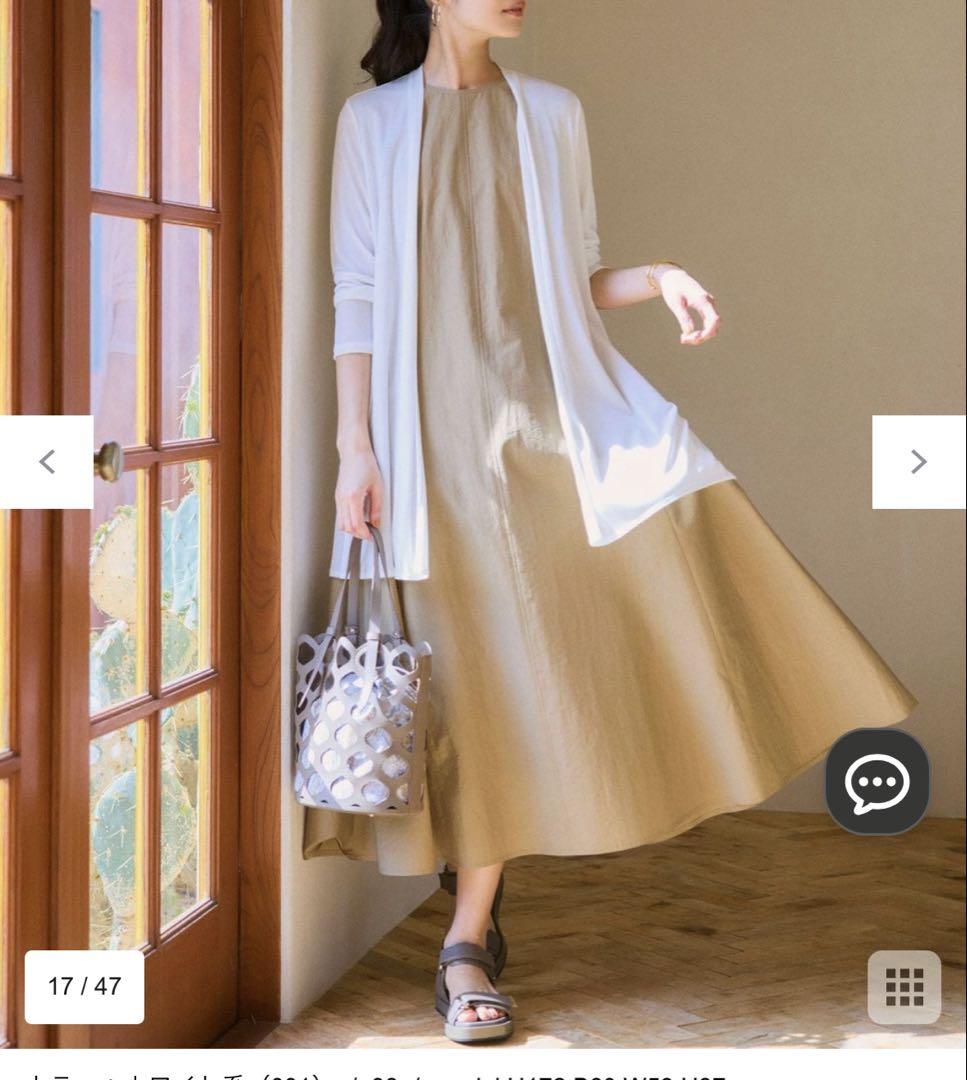
Task: Go to the previous product image
Action: [47, 462]
